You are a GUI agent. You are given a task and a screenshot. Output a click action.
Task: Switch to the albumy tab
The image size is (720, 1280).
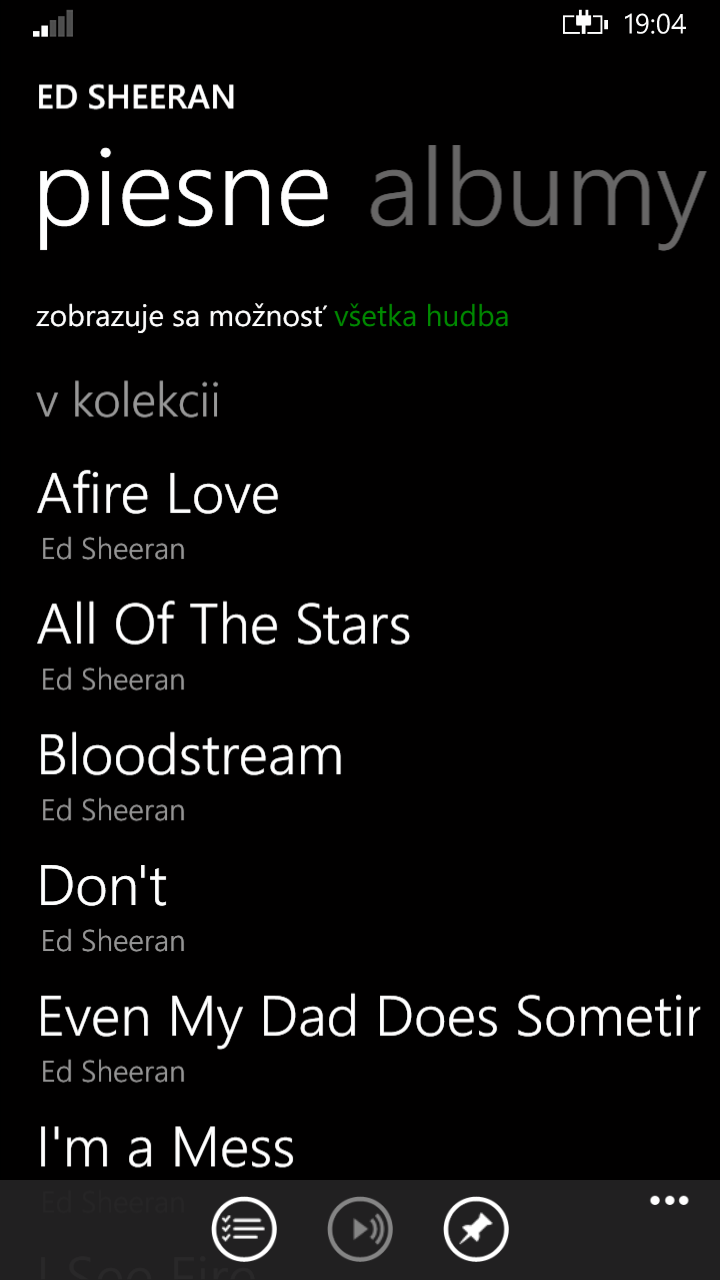pyautogui.click(x=538, y=194)
